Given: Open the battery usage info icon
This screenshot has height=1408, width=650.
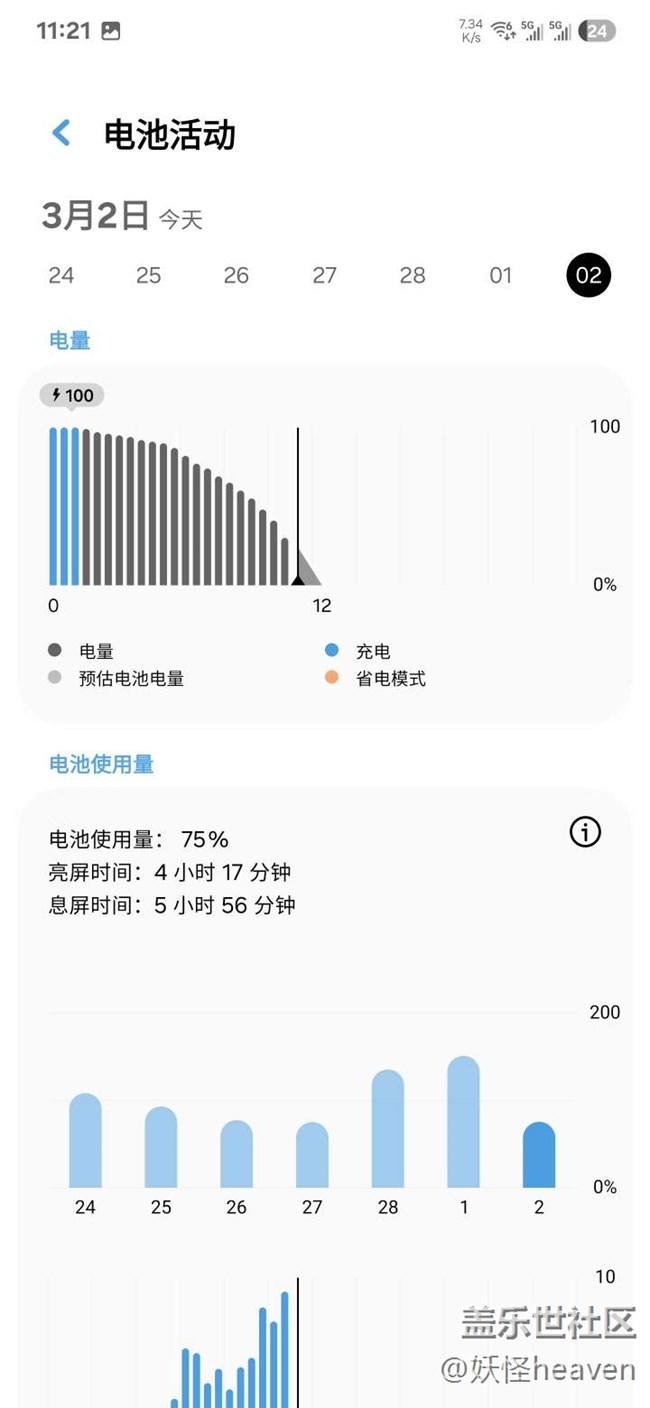Looking at the screenshot, I should click(x=585, y=832).
